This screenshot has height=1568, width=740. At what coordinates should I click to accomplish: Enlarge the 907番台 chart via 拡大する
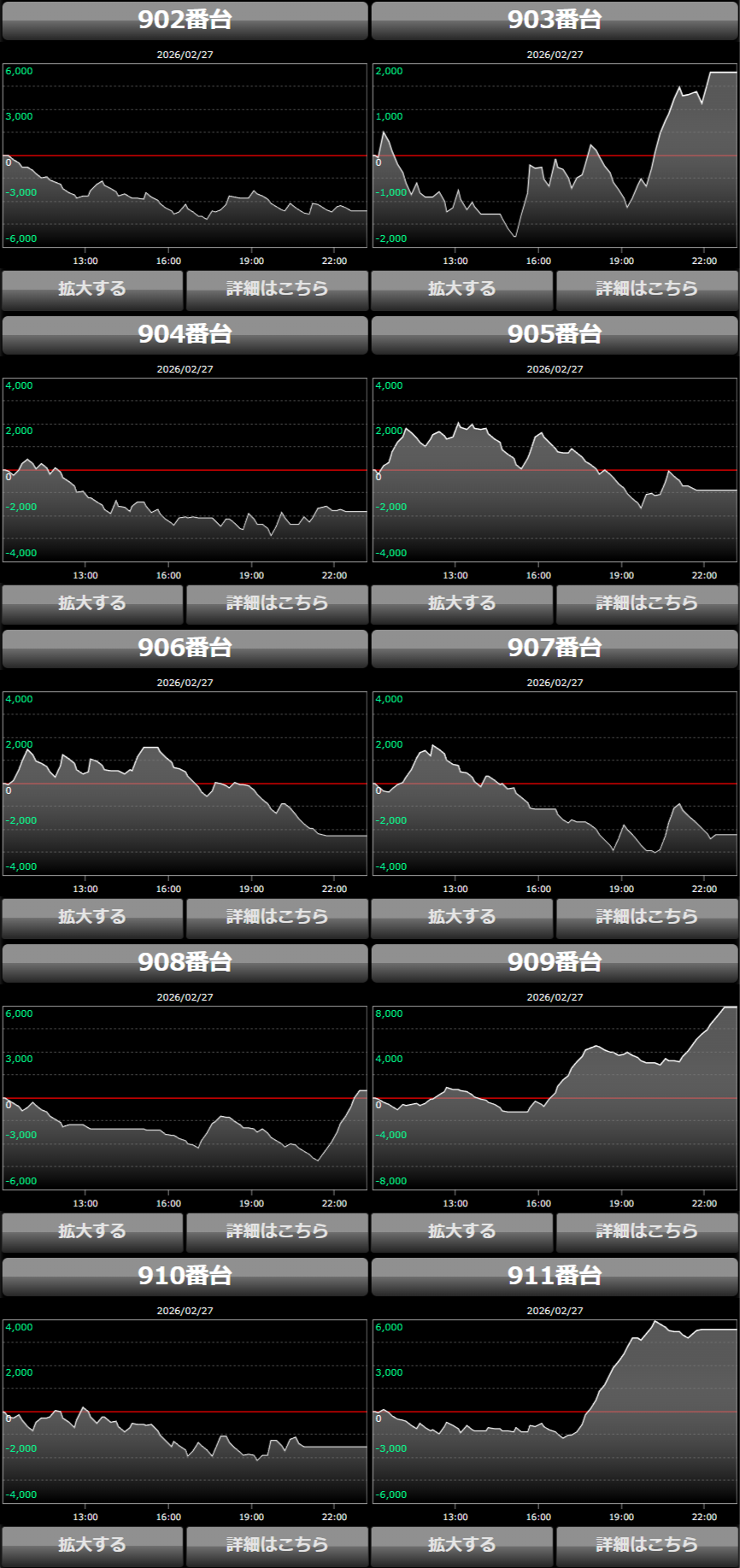462,918
